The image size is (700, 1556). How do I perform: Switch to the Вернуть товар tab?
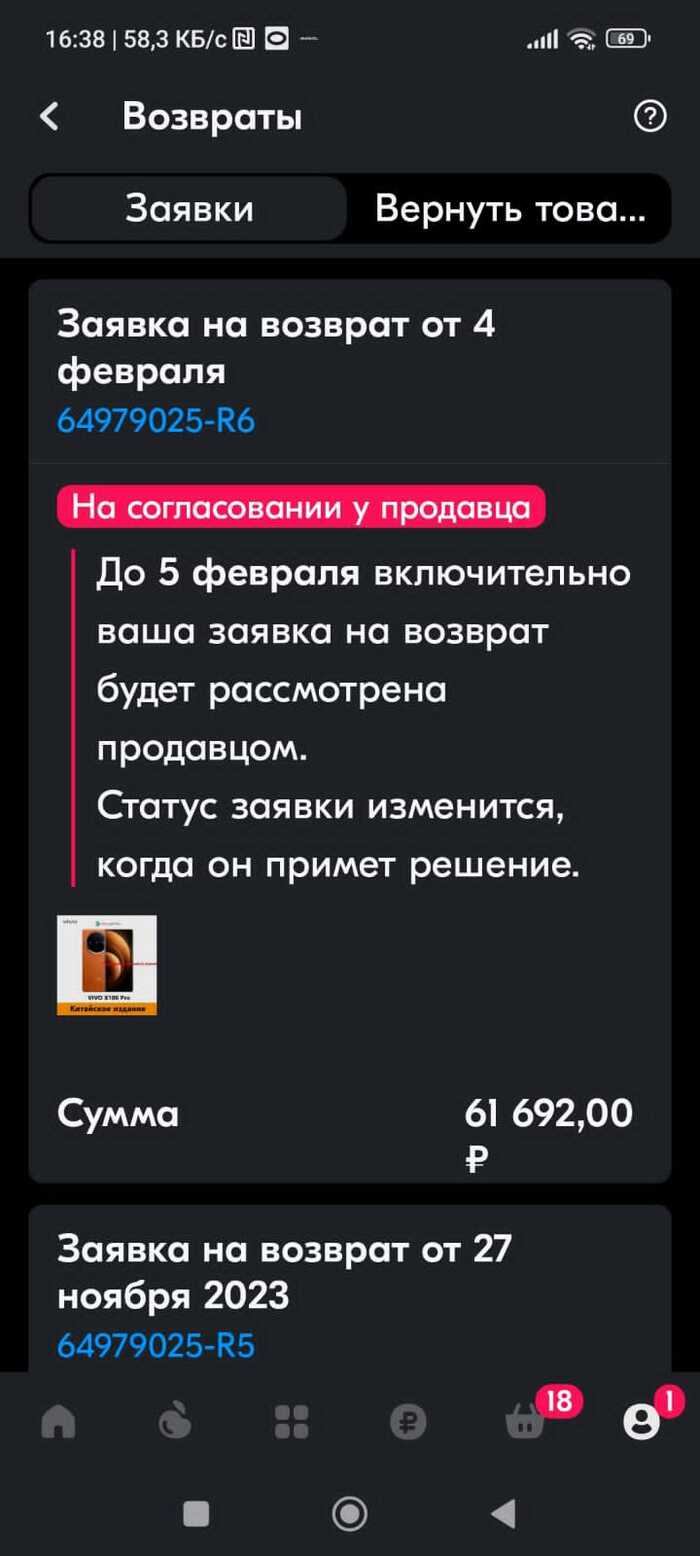508,209
